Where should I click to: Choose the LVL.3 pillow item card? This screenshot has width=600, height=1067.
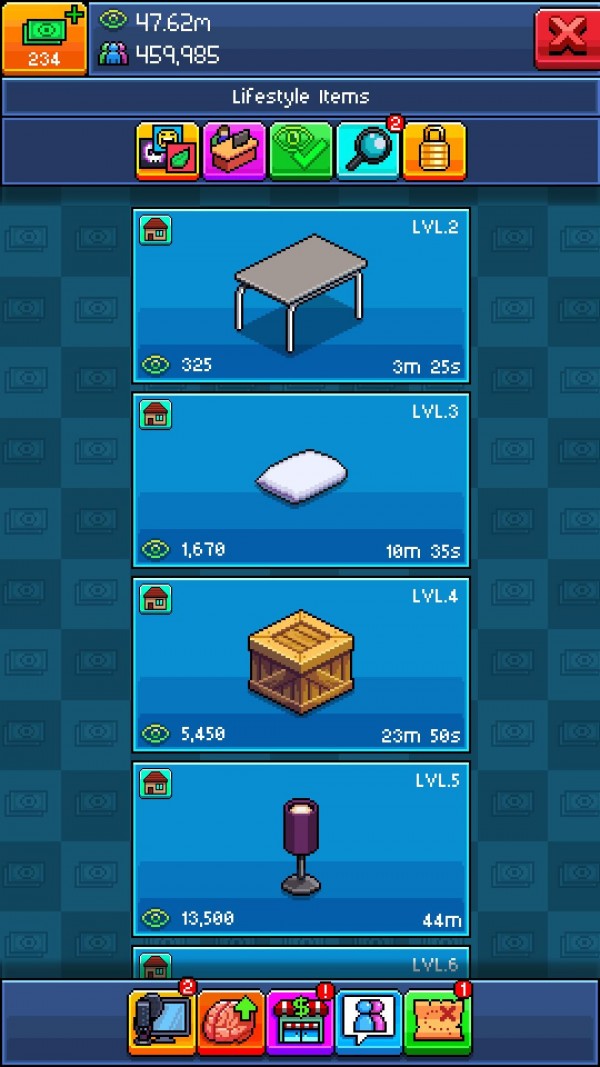pyautogui.click(x=301, y=480)
